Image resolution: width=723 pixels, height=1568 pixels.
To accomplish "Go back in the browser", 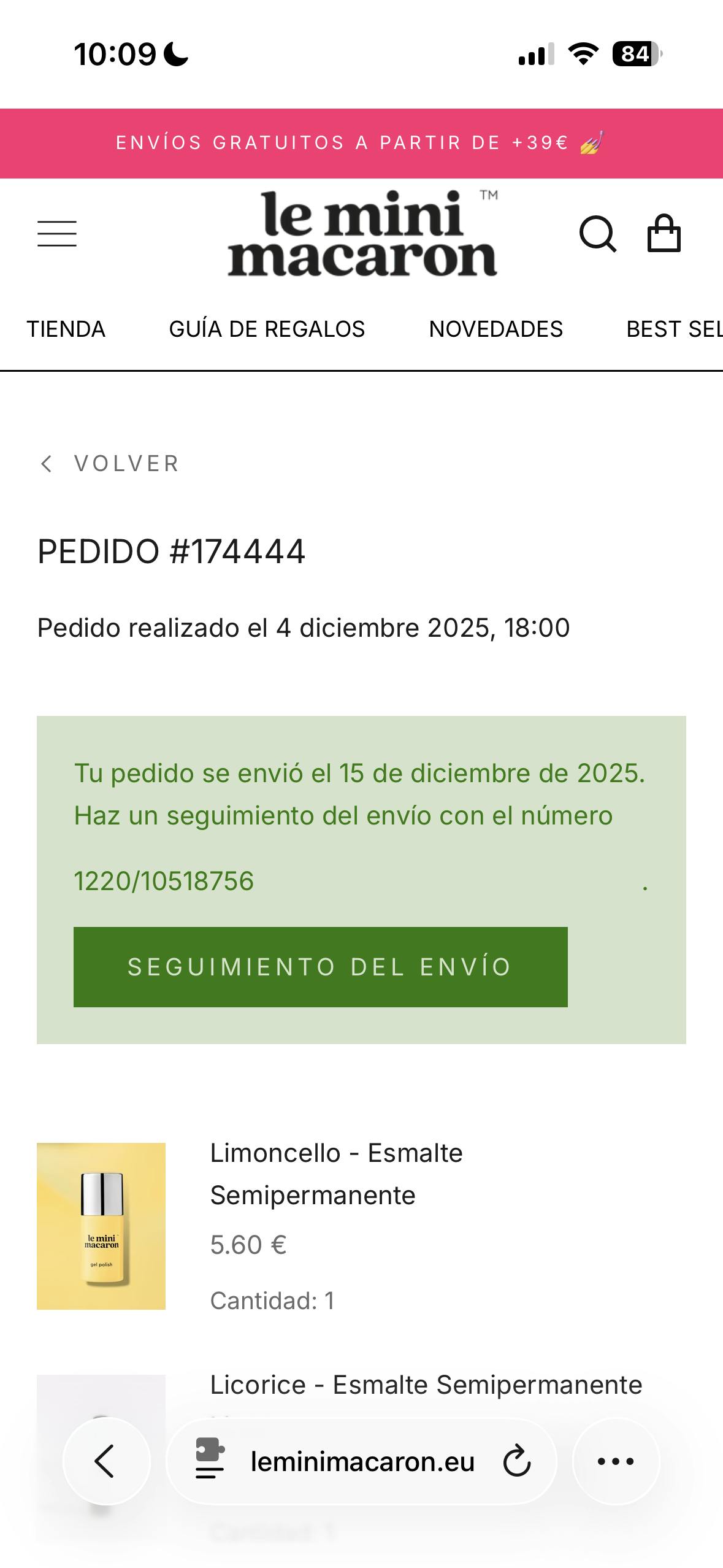I will [106, 1461].
